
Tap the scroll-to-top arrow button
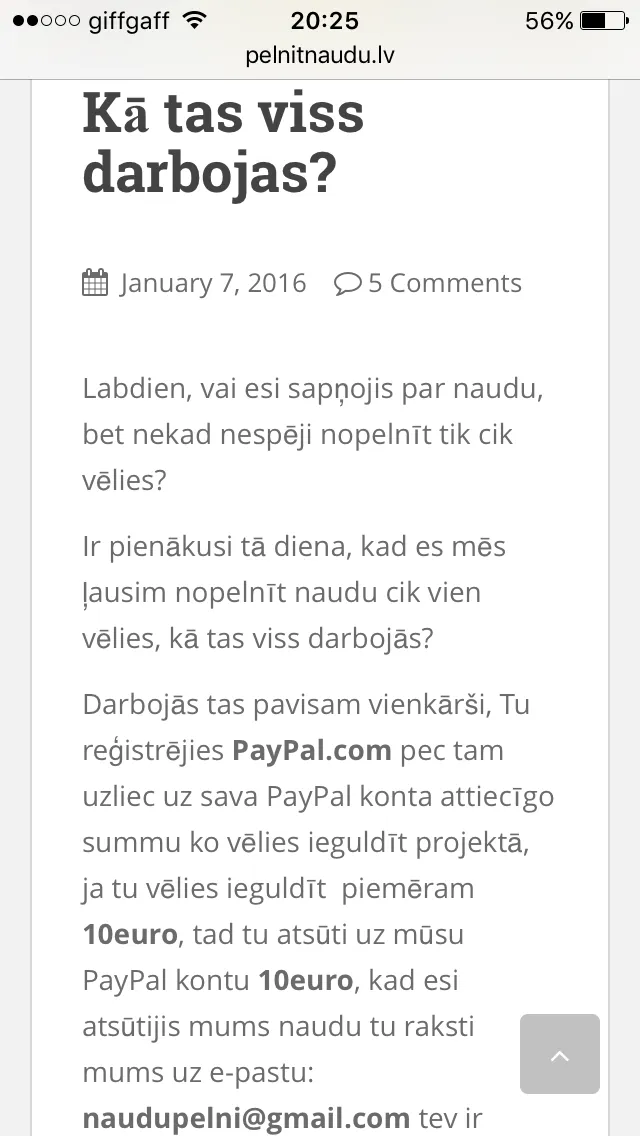560,1053
